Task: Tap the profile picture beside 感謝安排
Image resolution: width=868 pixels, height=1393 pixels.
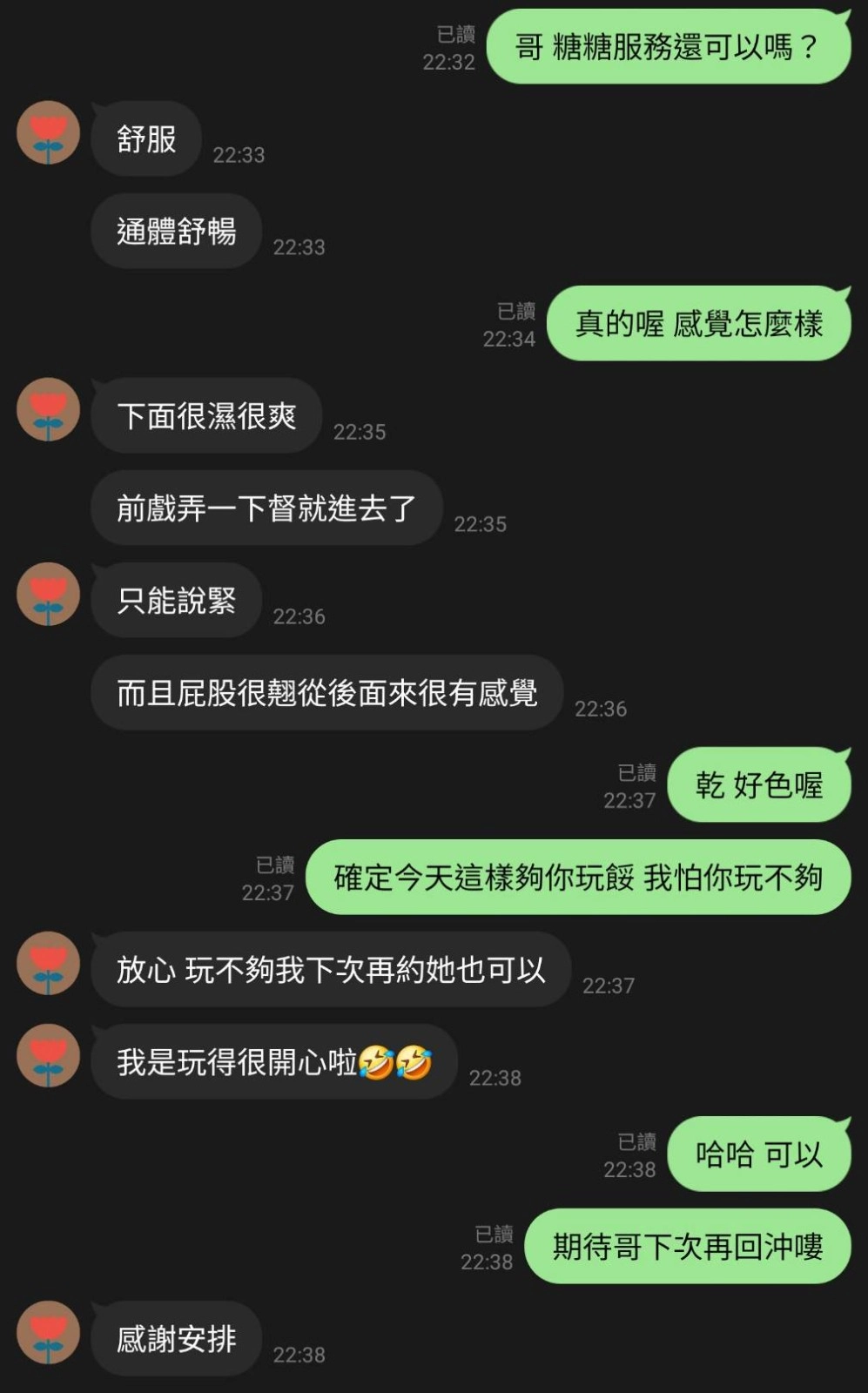Action: [48, 1333]
